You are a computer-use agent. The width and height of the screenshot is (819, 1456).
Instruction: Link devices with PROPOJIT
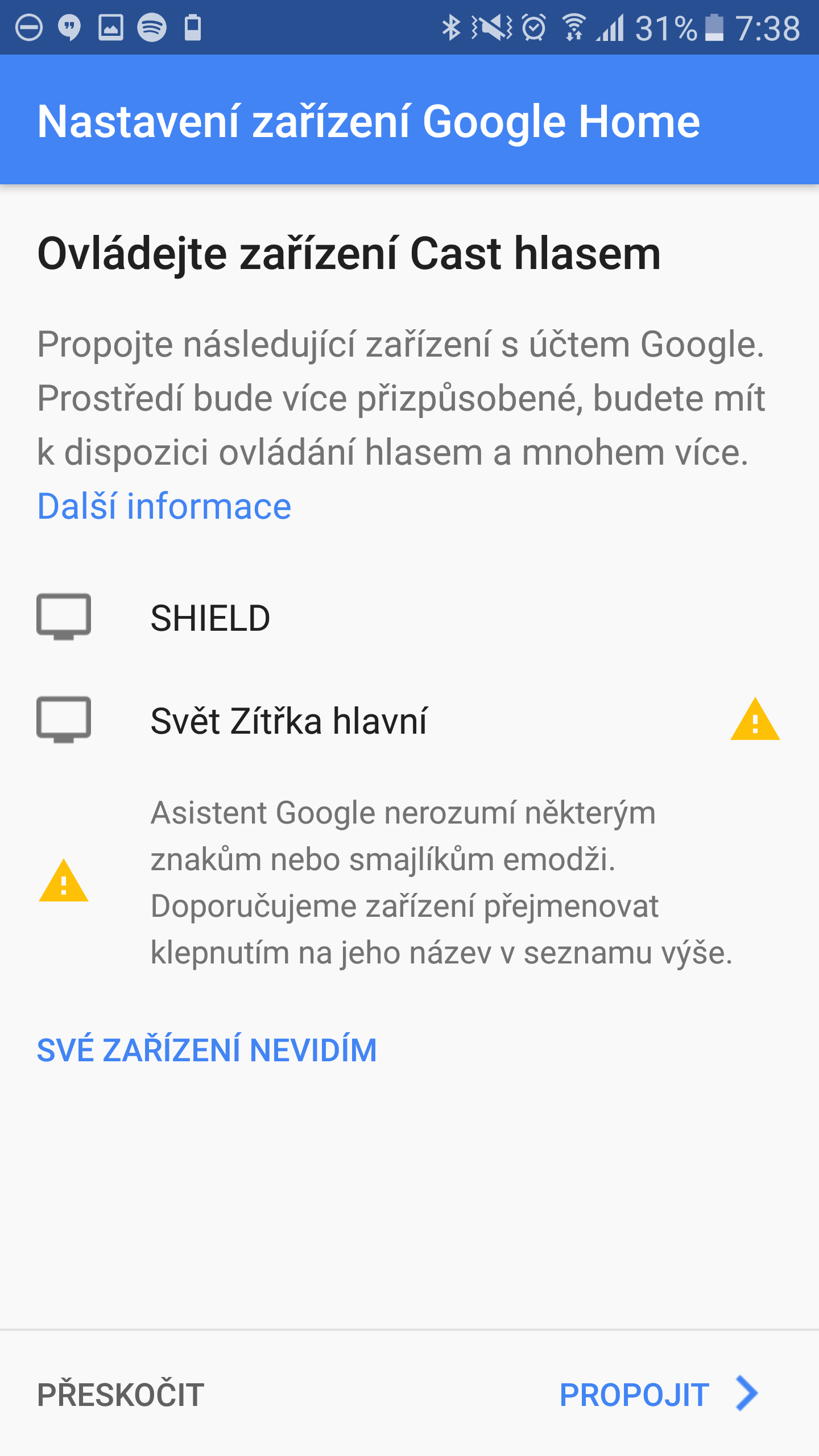(657, 1395)
